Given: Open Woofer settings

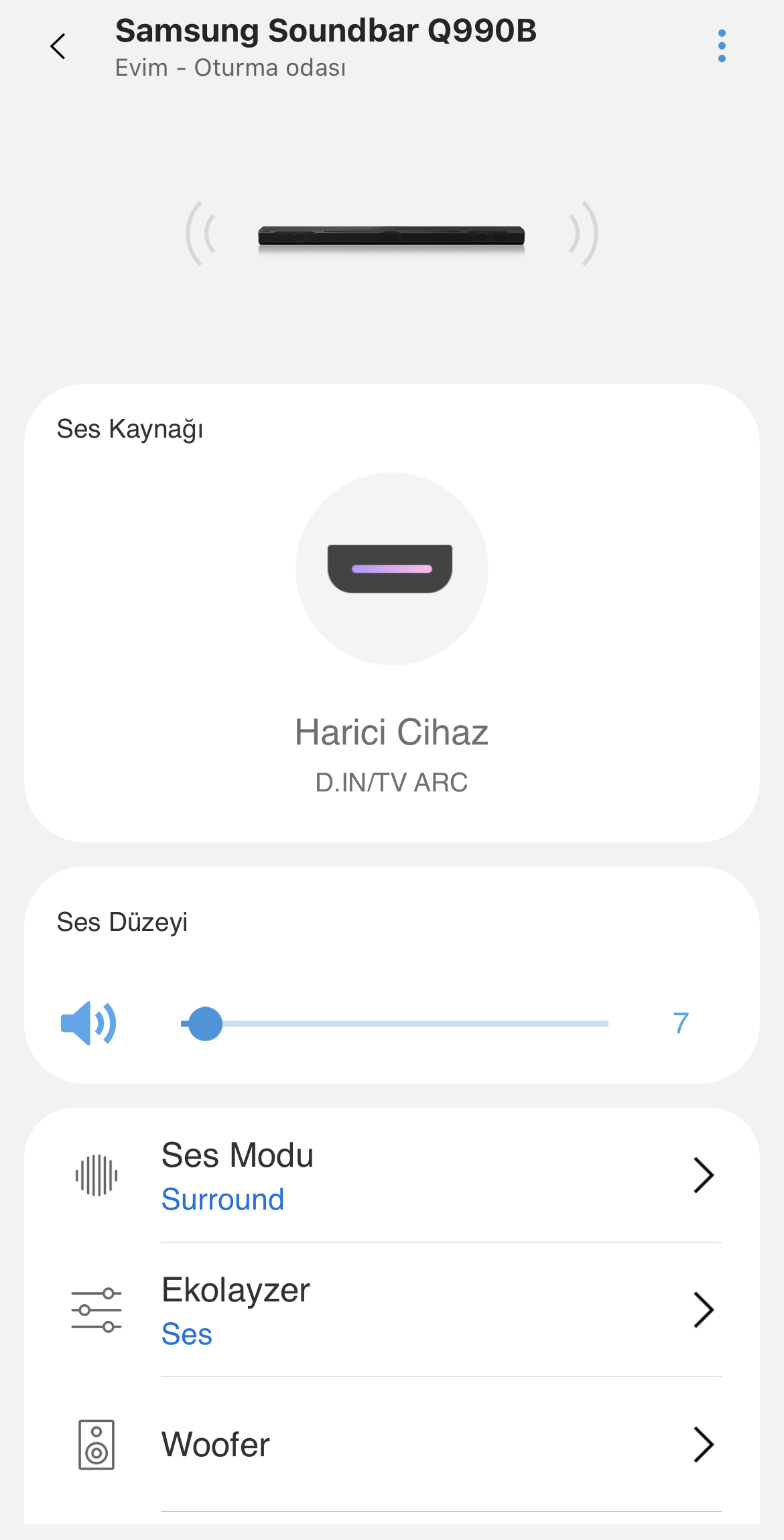Looking at the screenshot, I should 392,1445.
